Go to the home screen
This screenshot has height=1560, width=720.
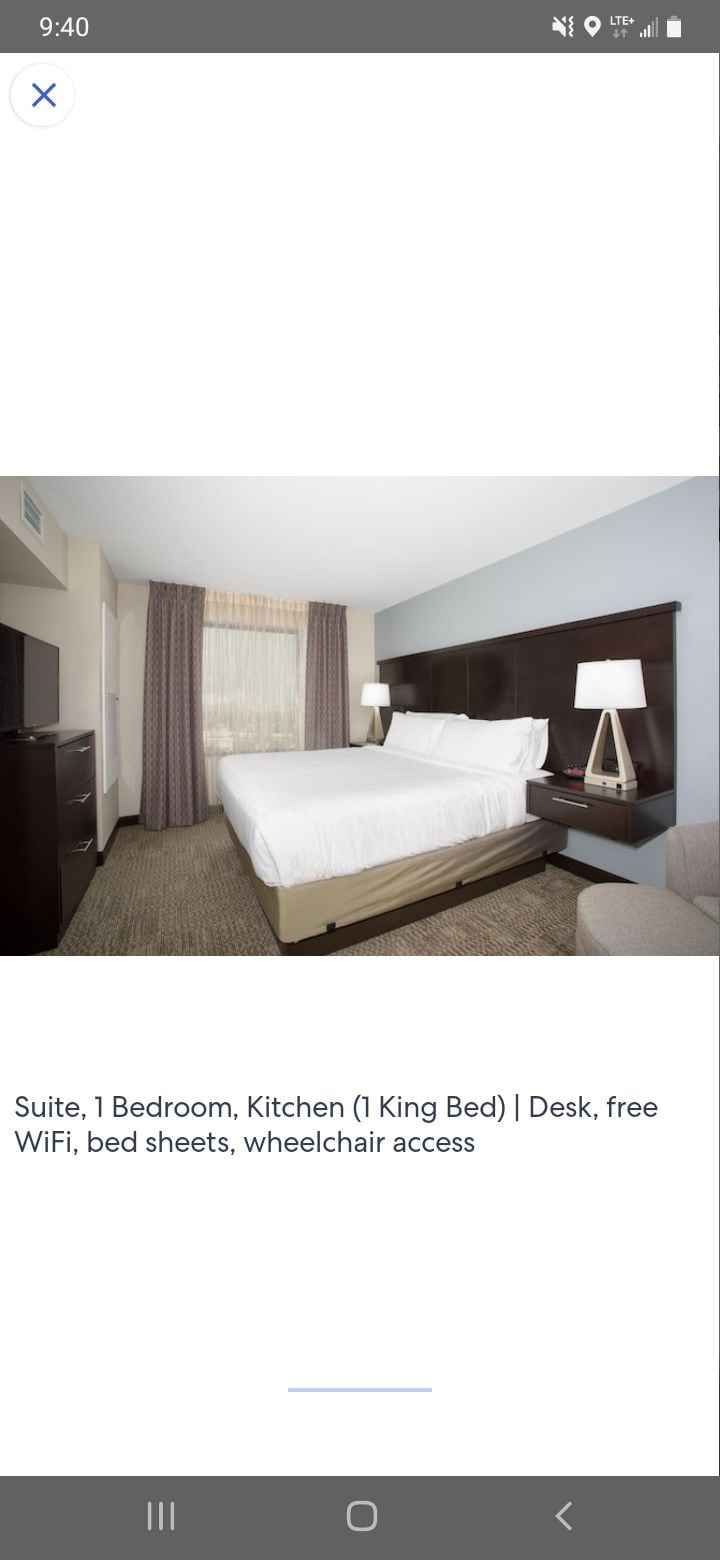pyautogui.click(x=361, y=1516)
